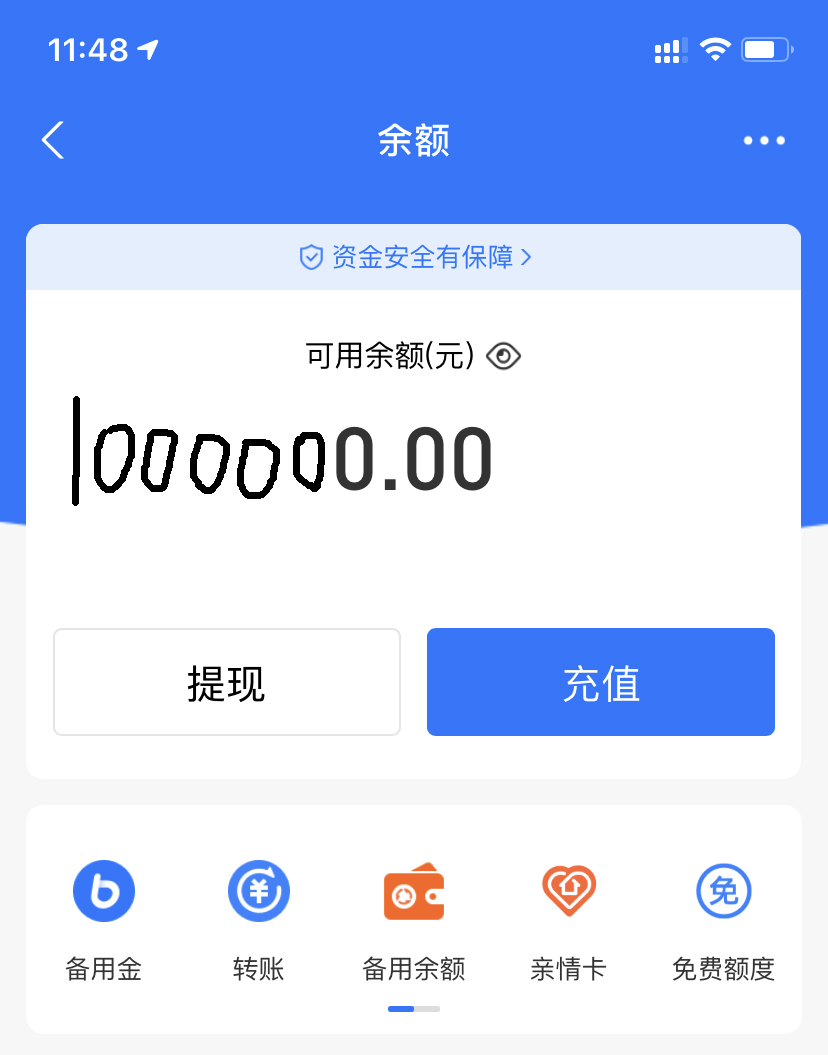The image size is (828, 1055).
Task: Open the 备用金 (backup fund) feature
Action: pyautogui.click(x=103, y=890)
